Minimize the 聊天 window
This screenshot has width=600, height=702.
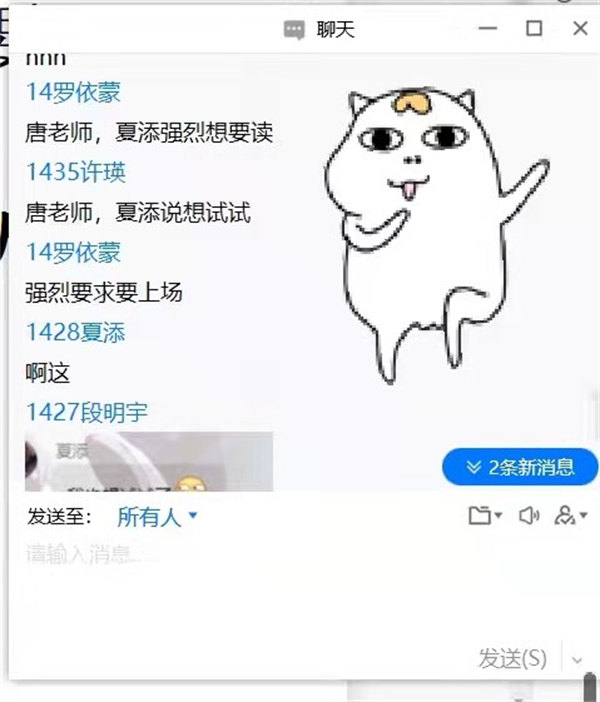[488, 29]
